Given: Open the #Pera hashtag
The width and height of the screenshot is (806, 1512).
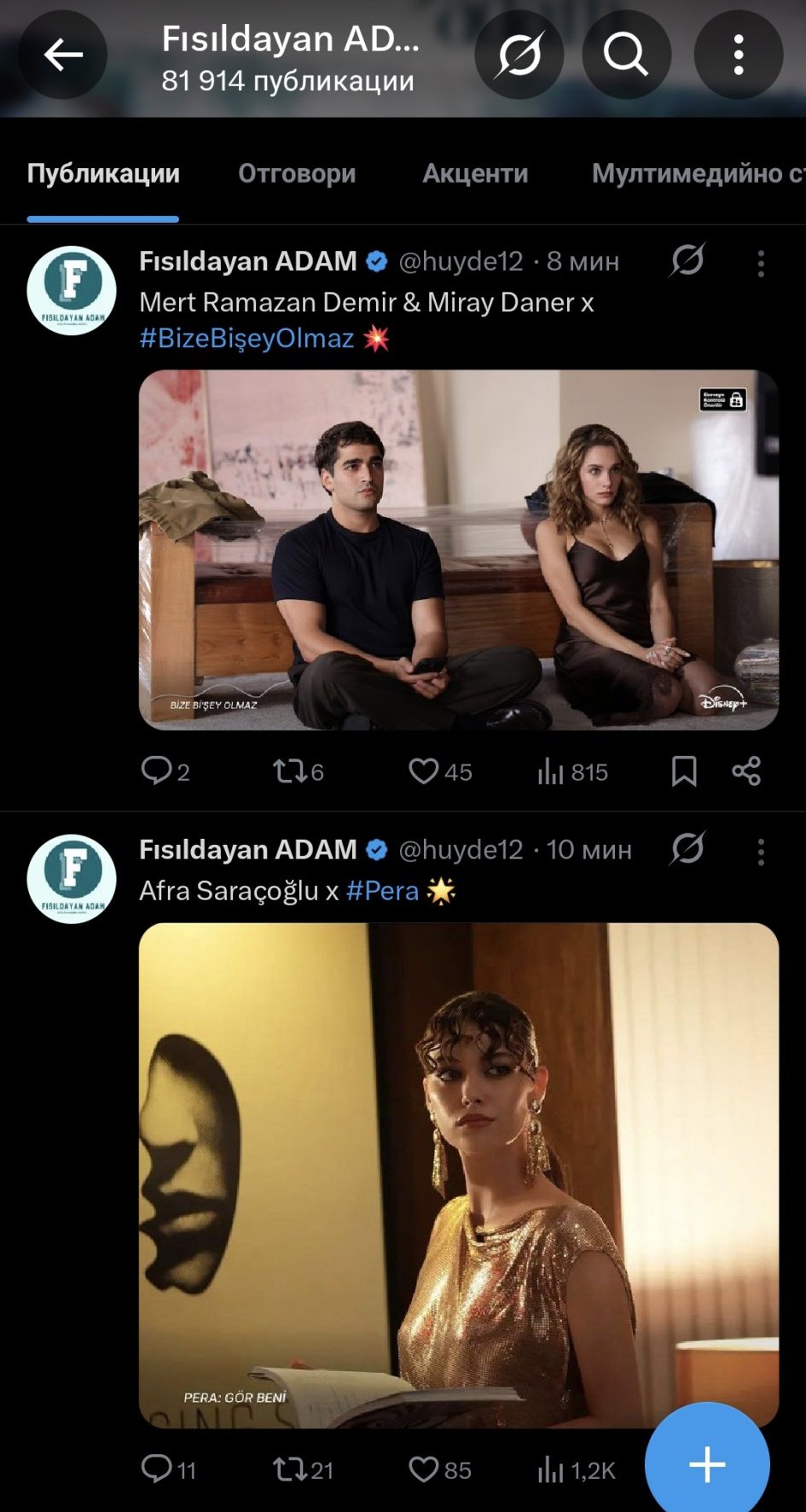Looking at the screenshot, I should point(382,891).
